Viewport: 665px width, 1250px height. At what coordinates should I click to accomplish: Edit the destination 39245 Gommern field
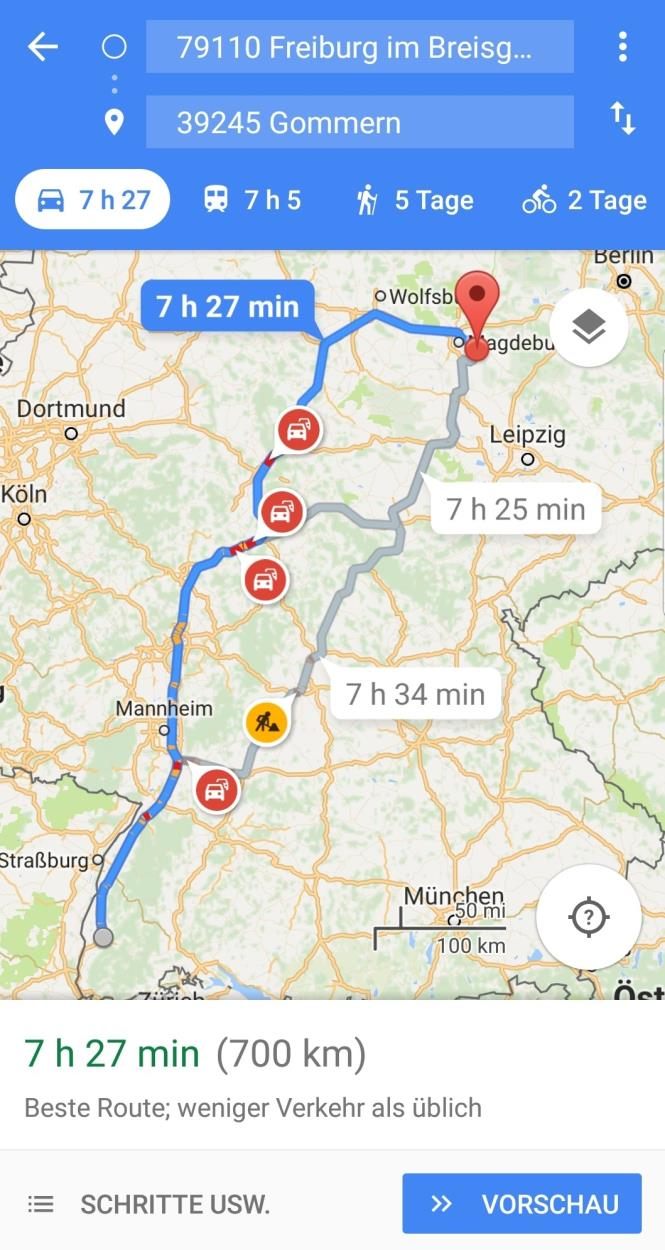(x=359, y=123)
